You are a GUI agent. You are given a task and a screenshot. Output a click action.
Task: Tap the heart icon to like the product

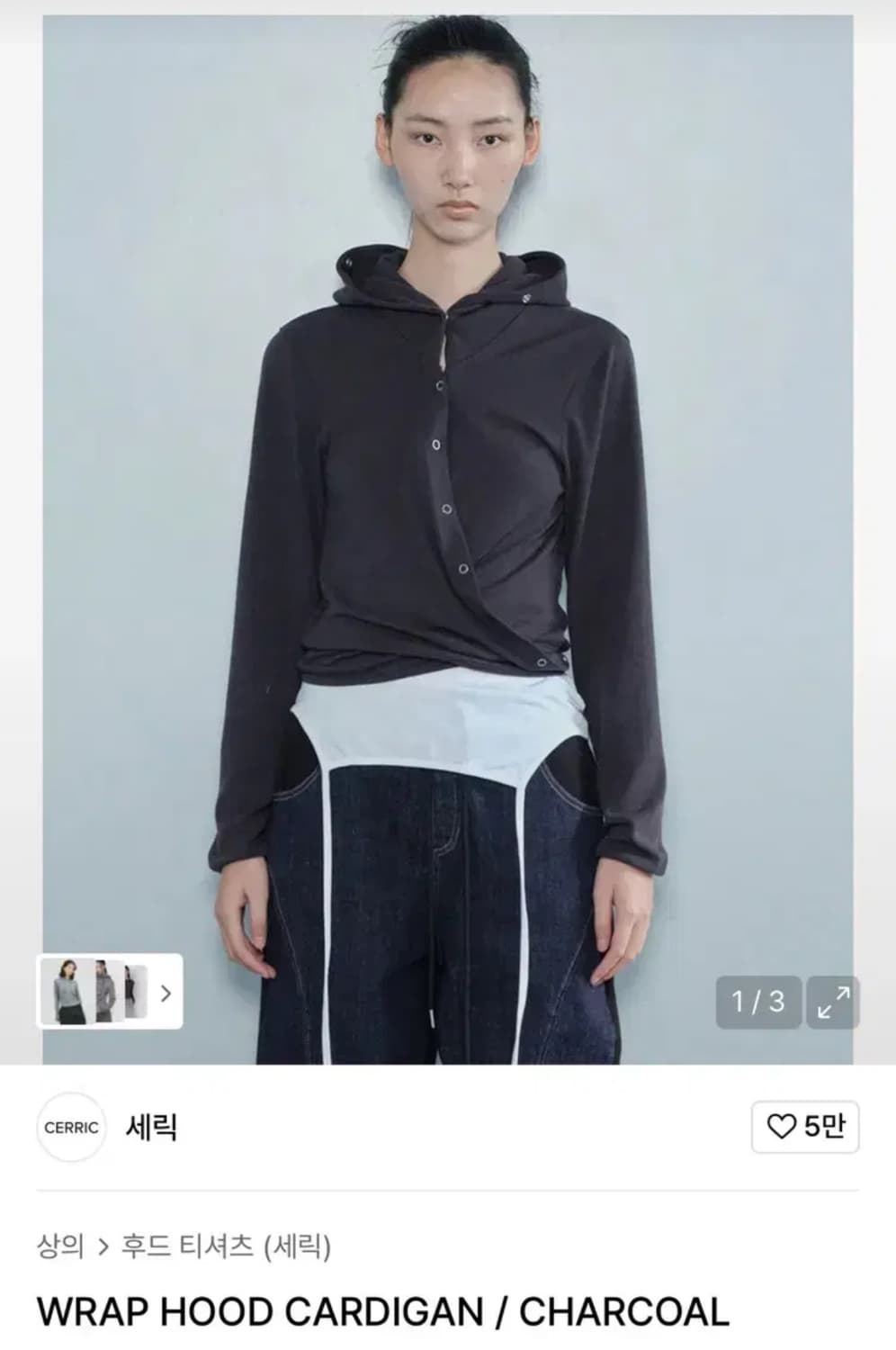point(783,1126)
